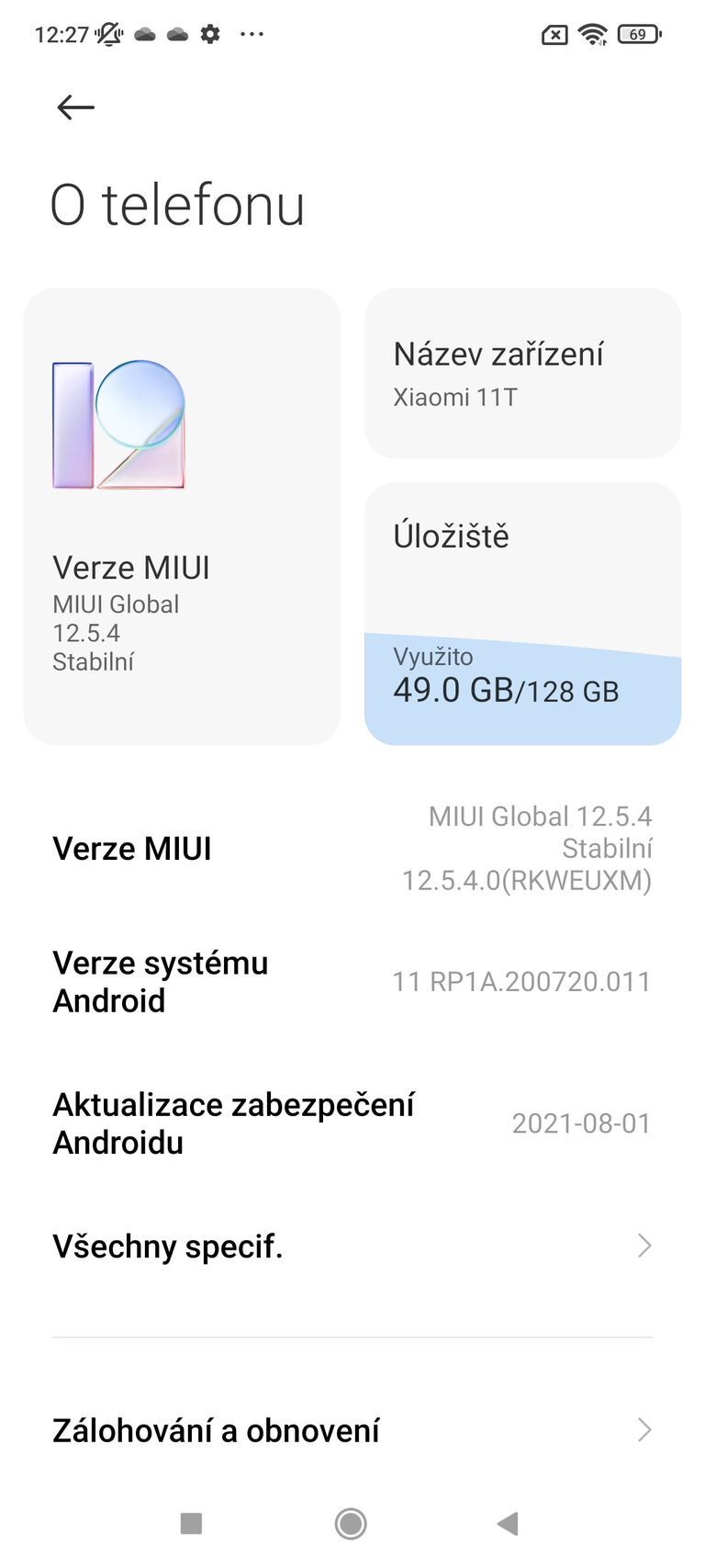Tap the Wi-Fi signal indicator

click(592, 34)
